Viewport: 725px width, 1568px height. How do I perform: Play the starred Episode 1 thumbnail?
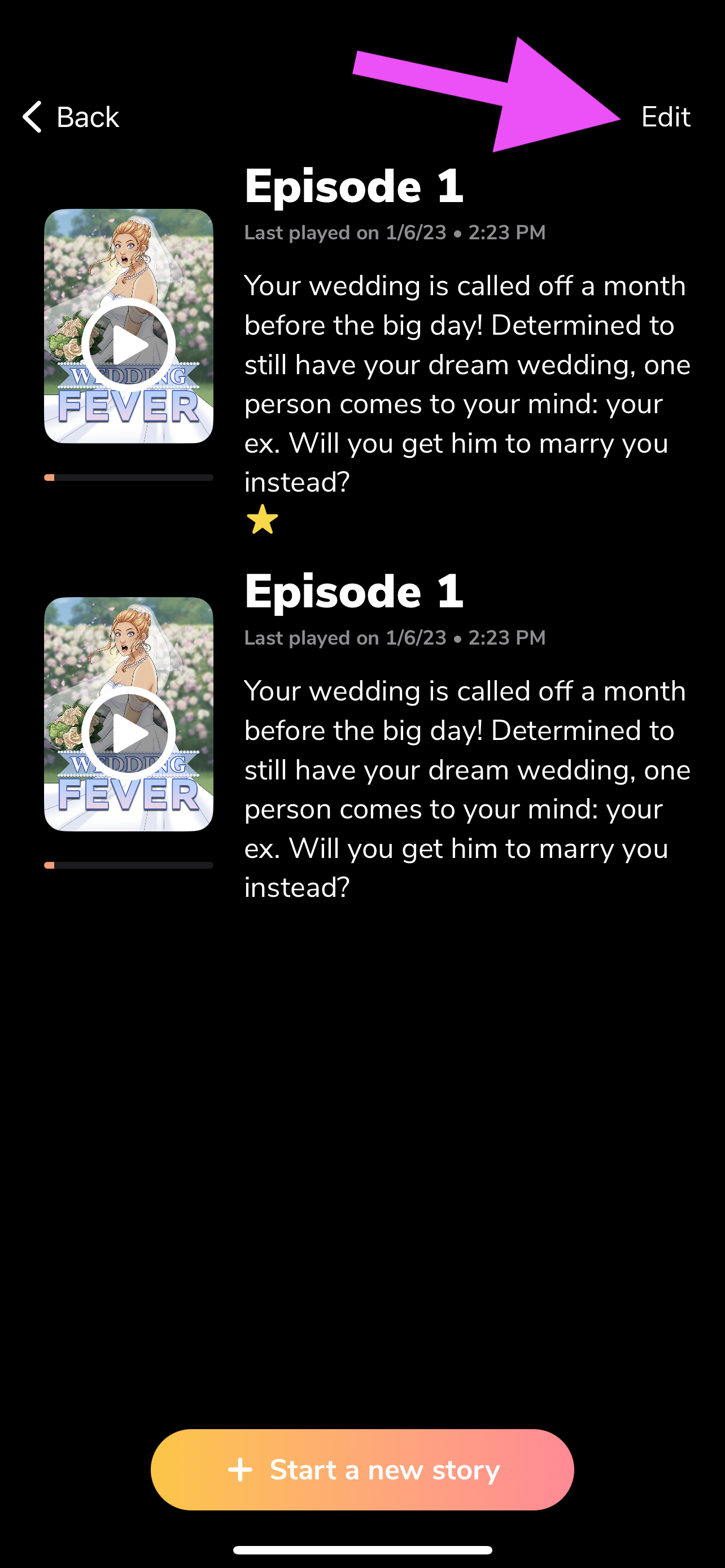click(x=128, y=345)
